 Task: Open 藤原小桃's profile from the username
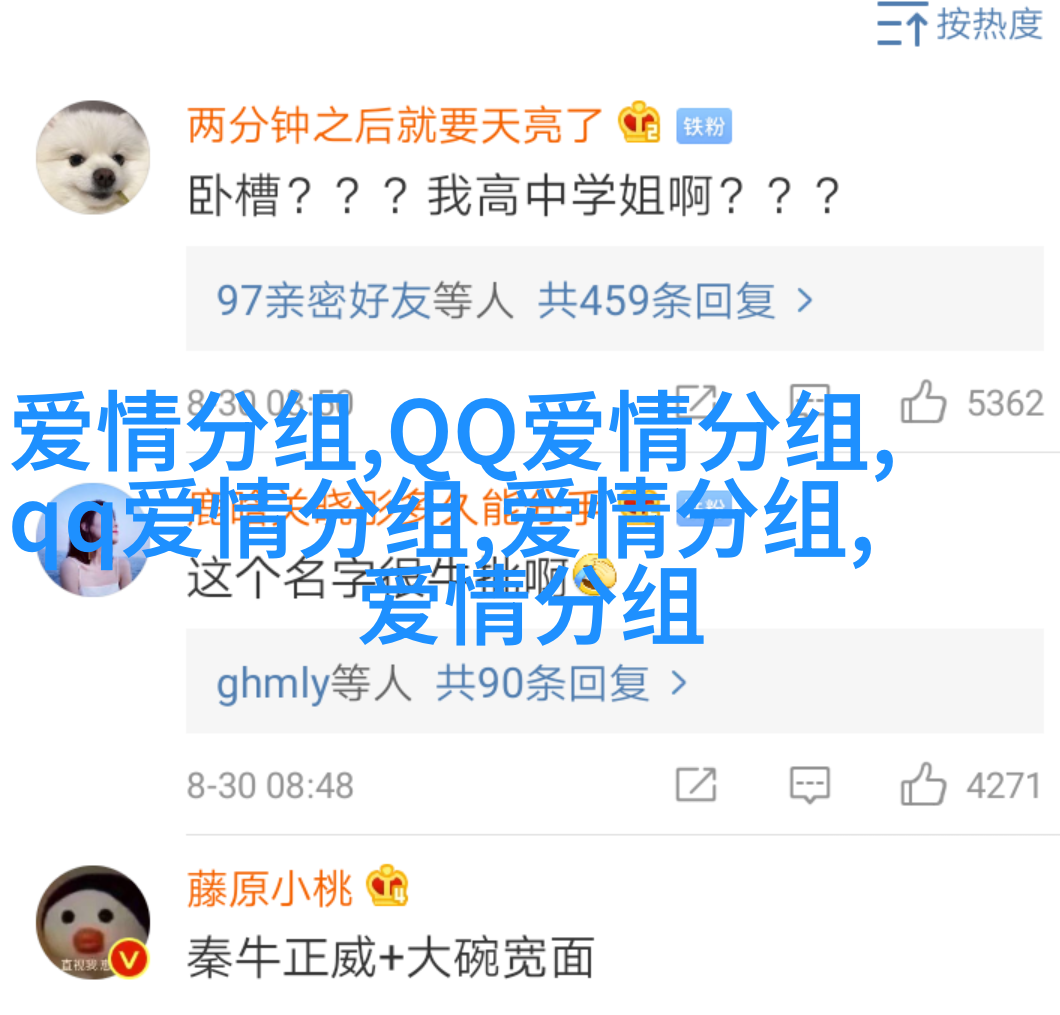coord(270,889)
